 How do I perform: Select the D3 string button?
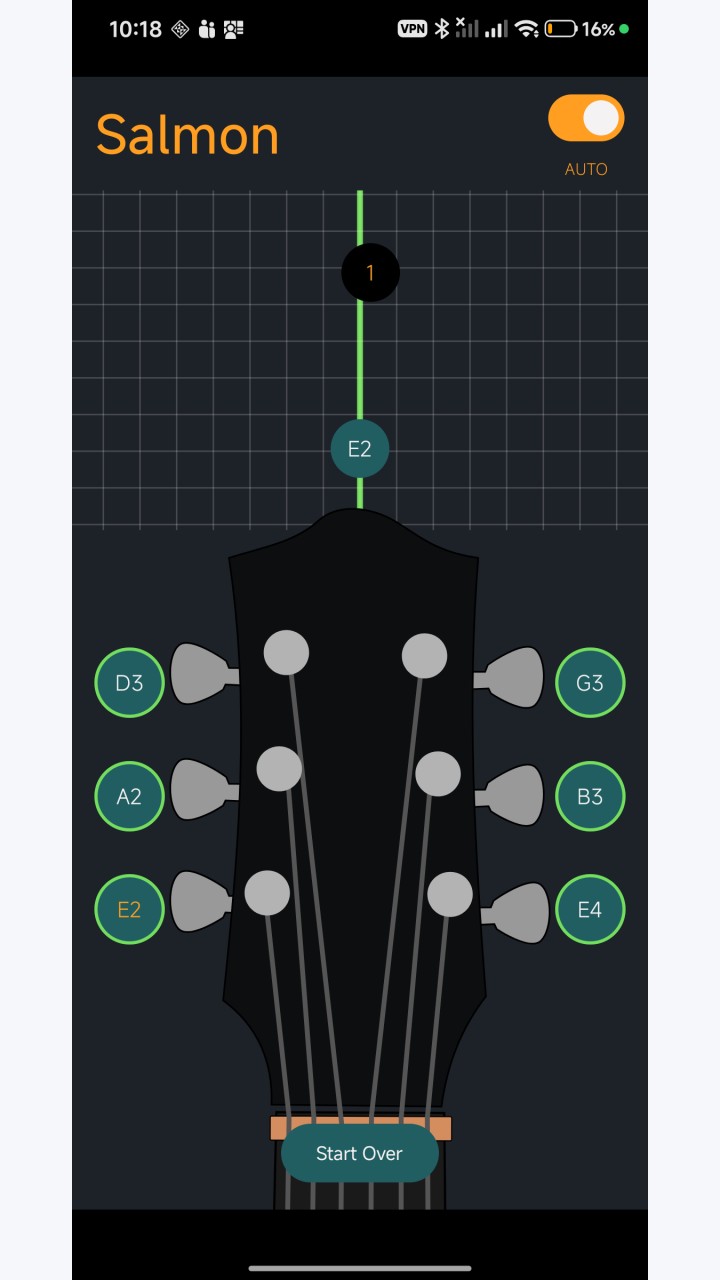click(129, 683)
